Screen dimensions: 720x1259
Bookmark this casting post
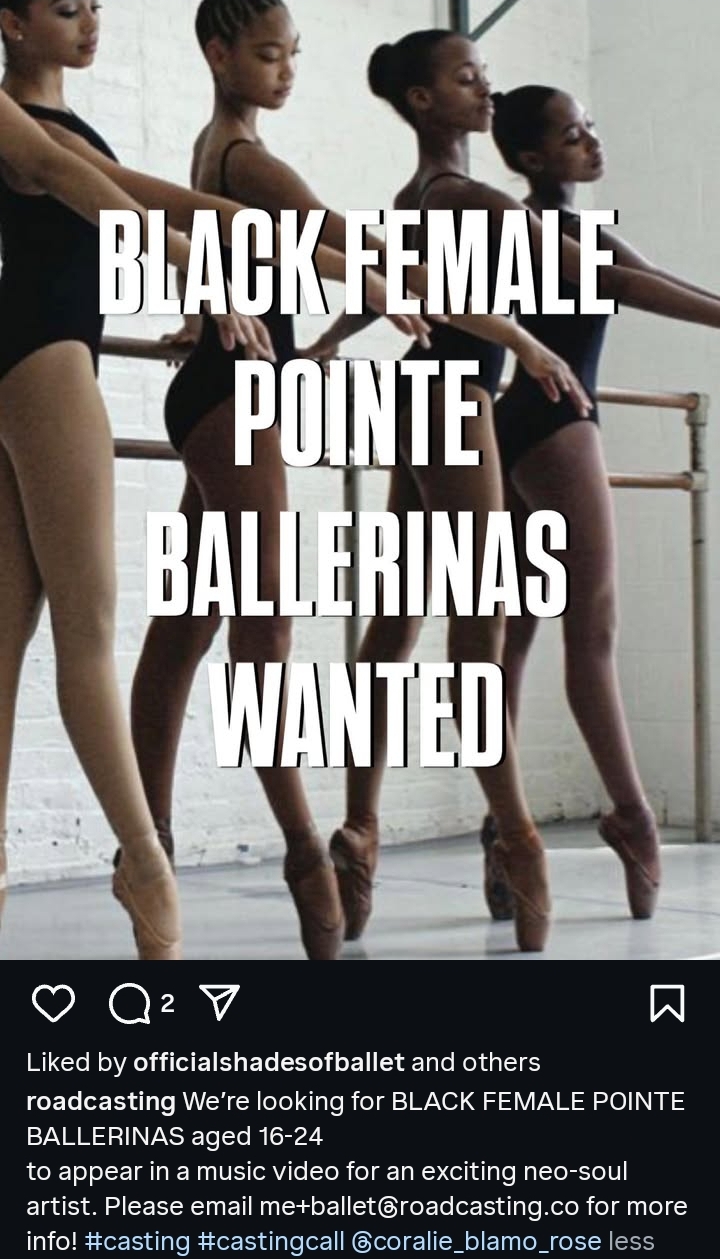667,1003
